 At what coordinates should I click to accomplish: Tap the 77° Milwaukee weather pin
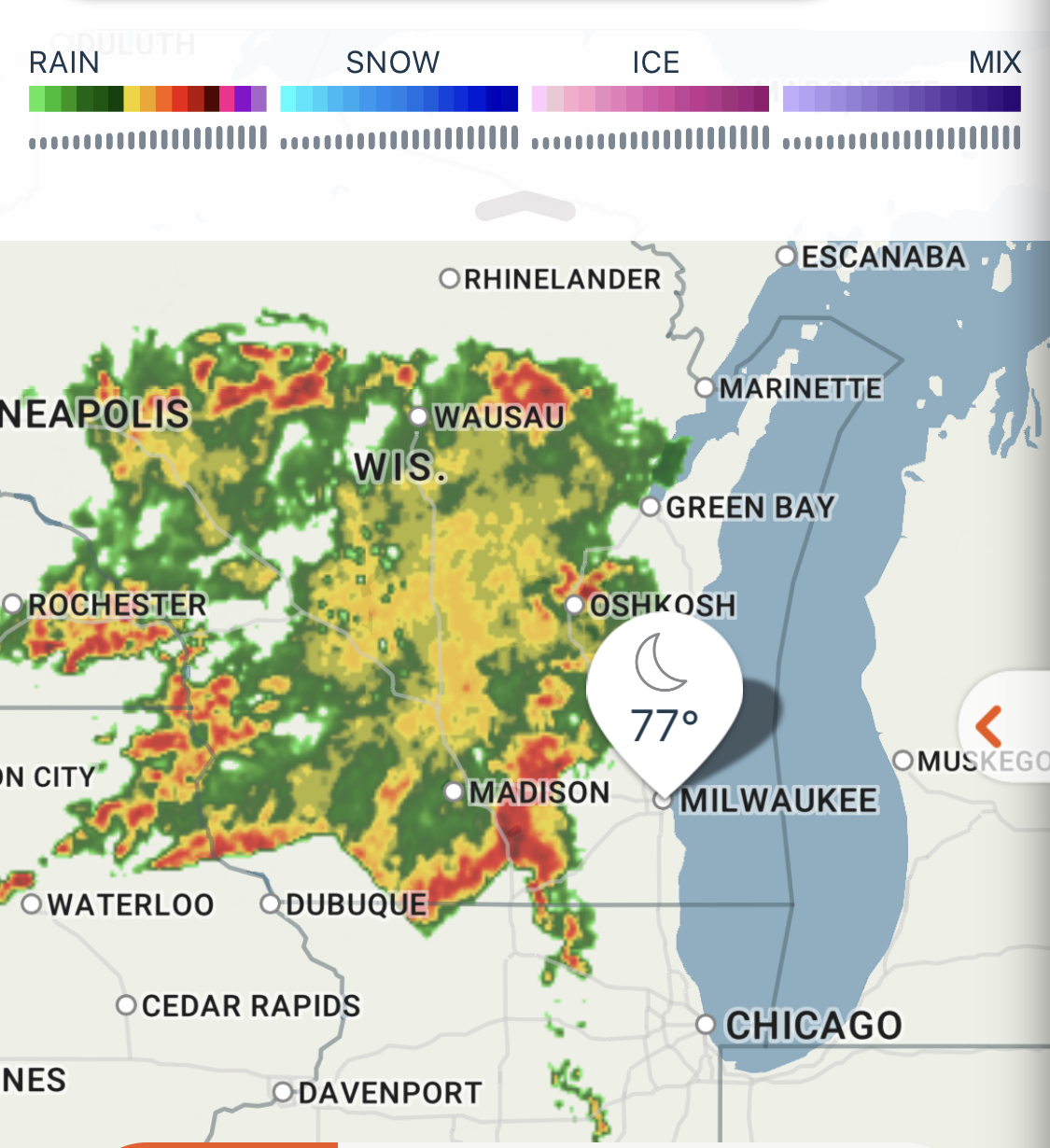click(664, 700)
